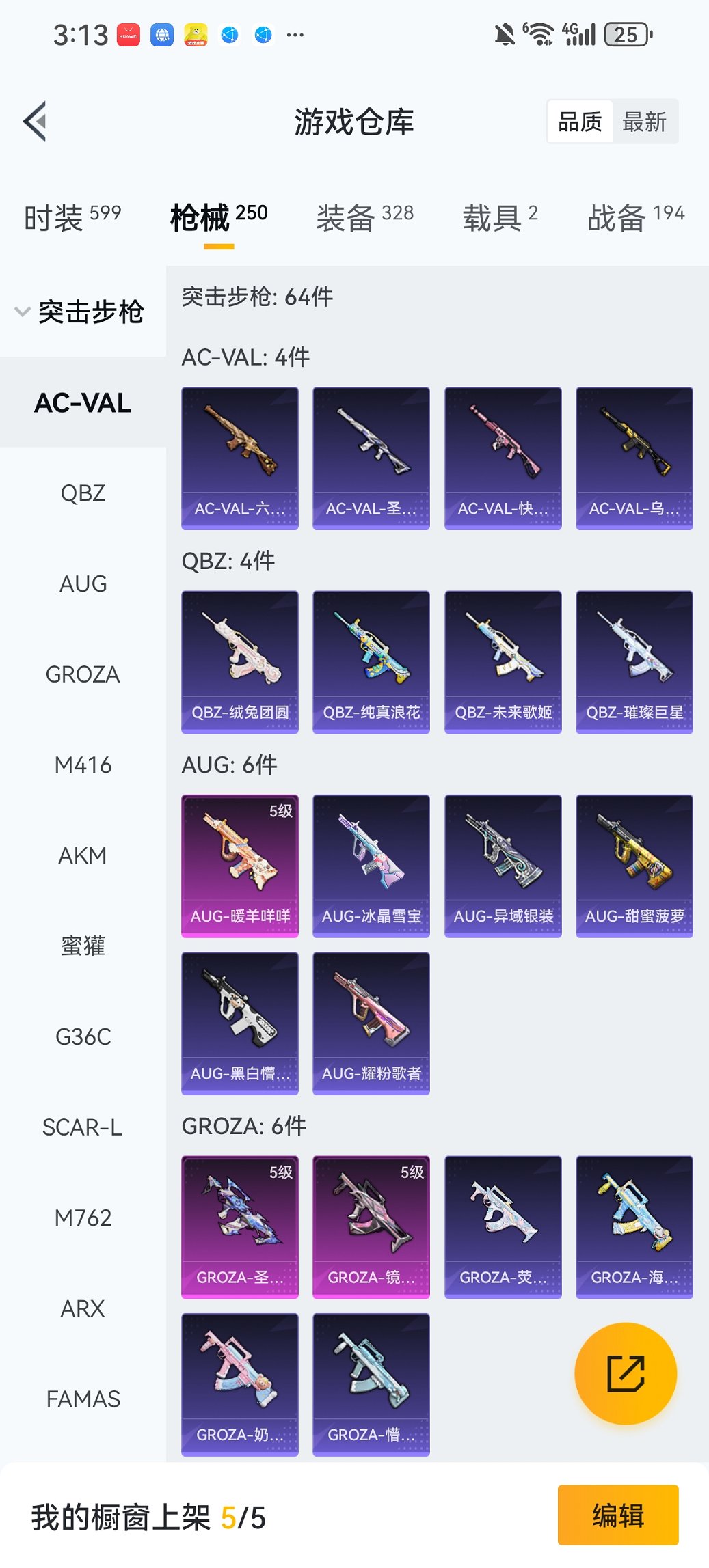Tap the orange share floating button
Viewport: 709px width, 1568px height.
[626, 1373]
